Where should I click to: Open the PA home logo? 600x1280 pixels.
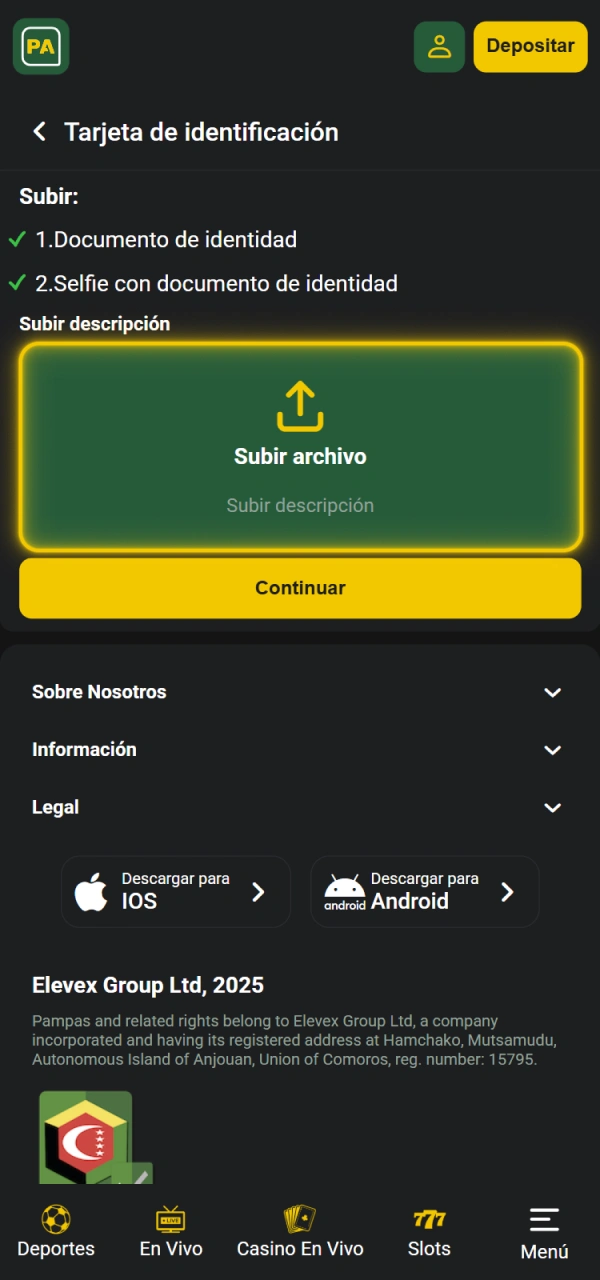(41, 46)
